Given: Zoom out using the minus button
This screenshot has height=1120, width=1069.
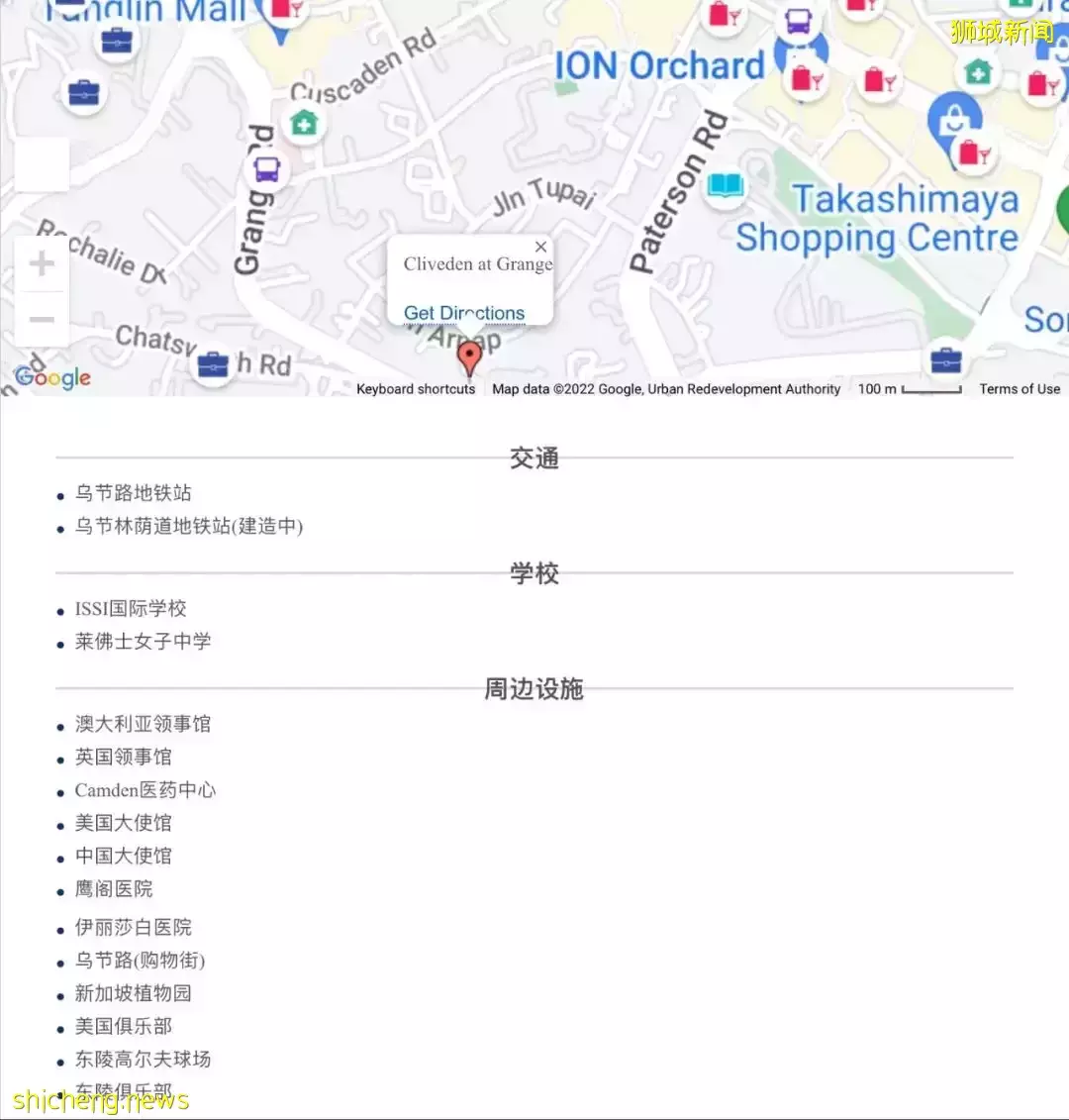Looking at the screenshot, I should [x=41, y=319].
